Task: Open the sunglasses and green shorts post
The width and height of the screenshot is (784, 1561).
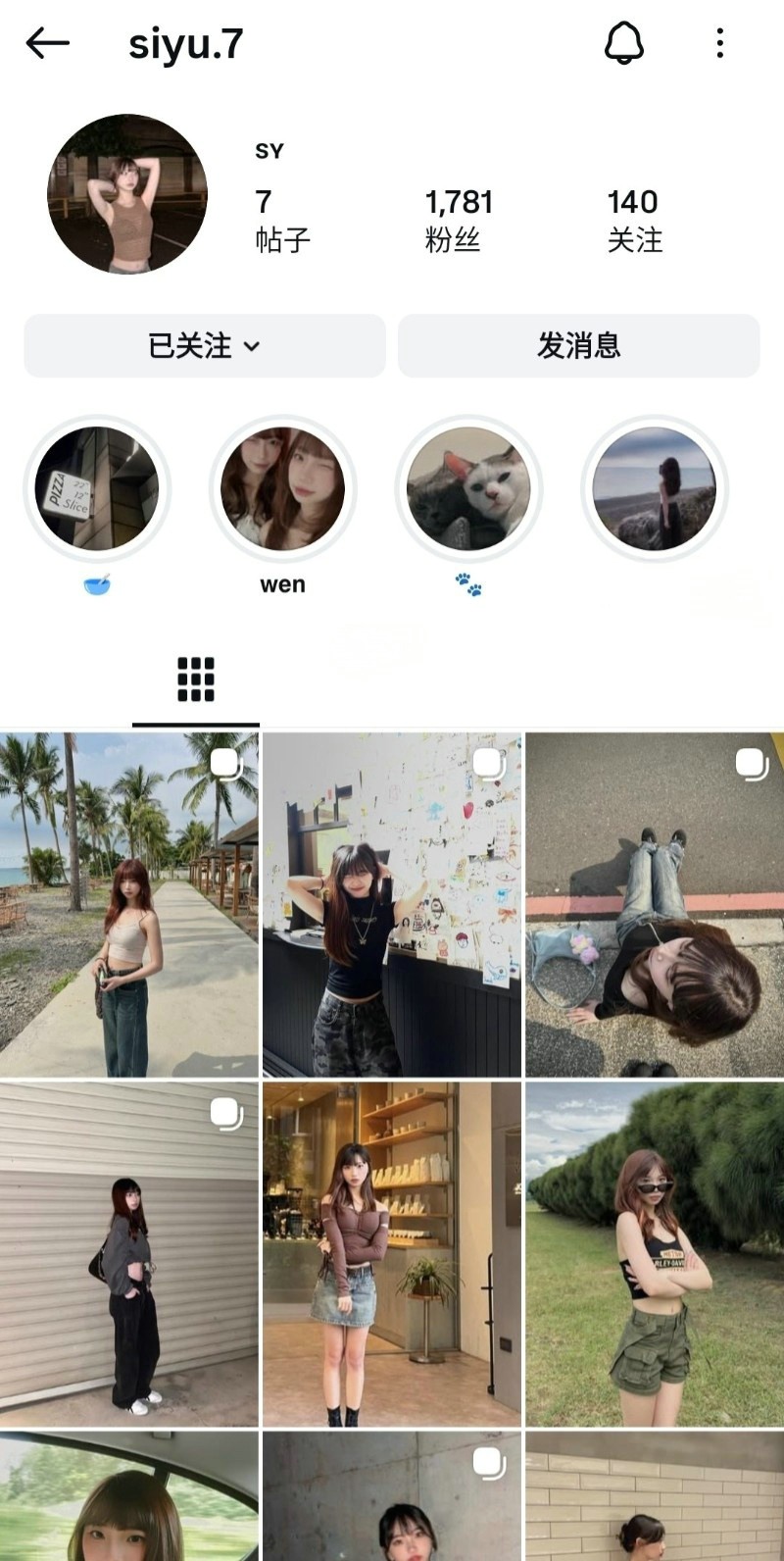Action: (x=655, y=1253)
